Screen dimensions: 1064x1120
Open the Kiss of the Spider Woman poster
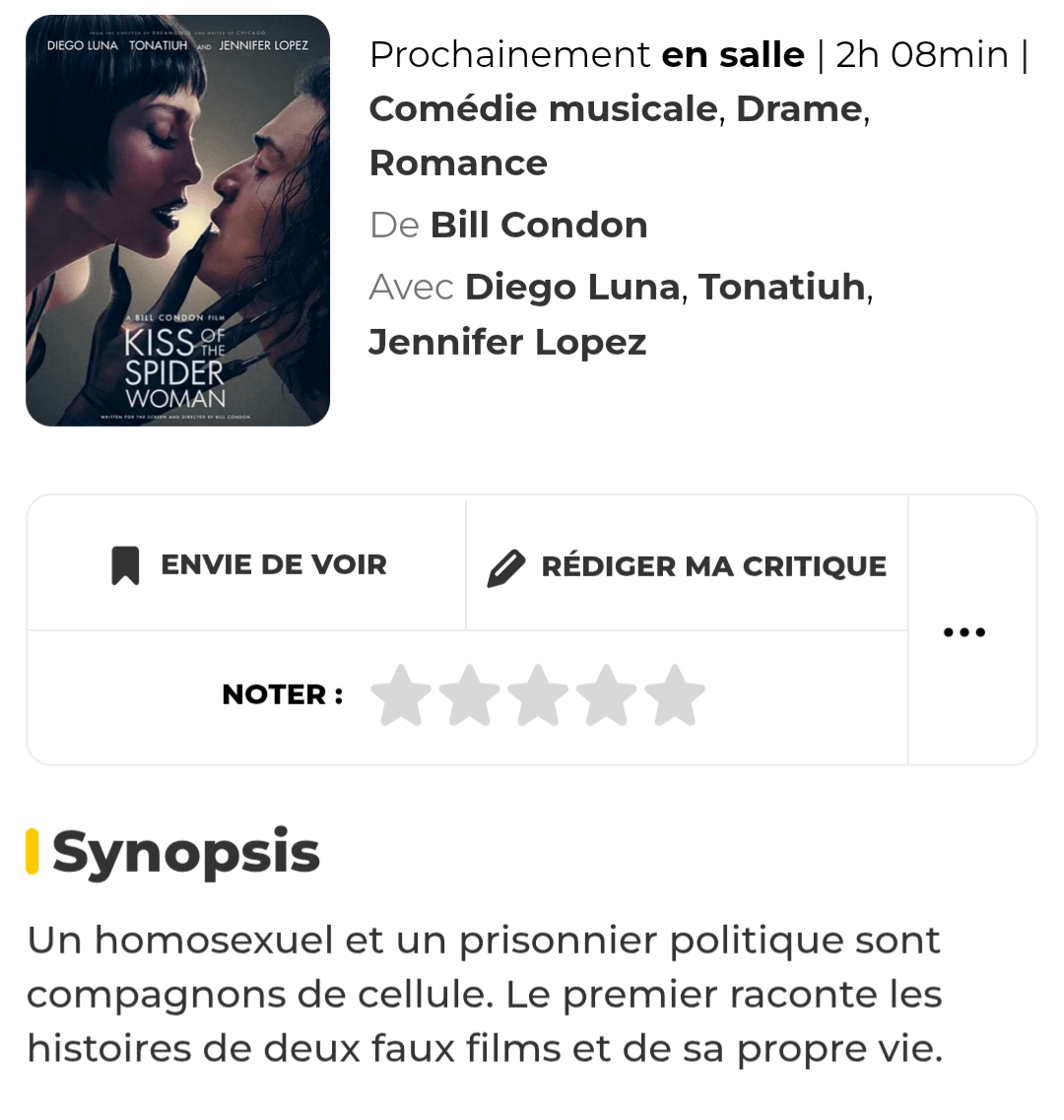(177, 221)
